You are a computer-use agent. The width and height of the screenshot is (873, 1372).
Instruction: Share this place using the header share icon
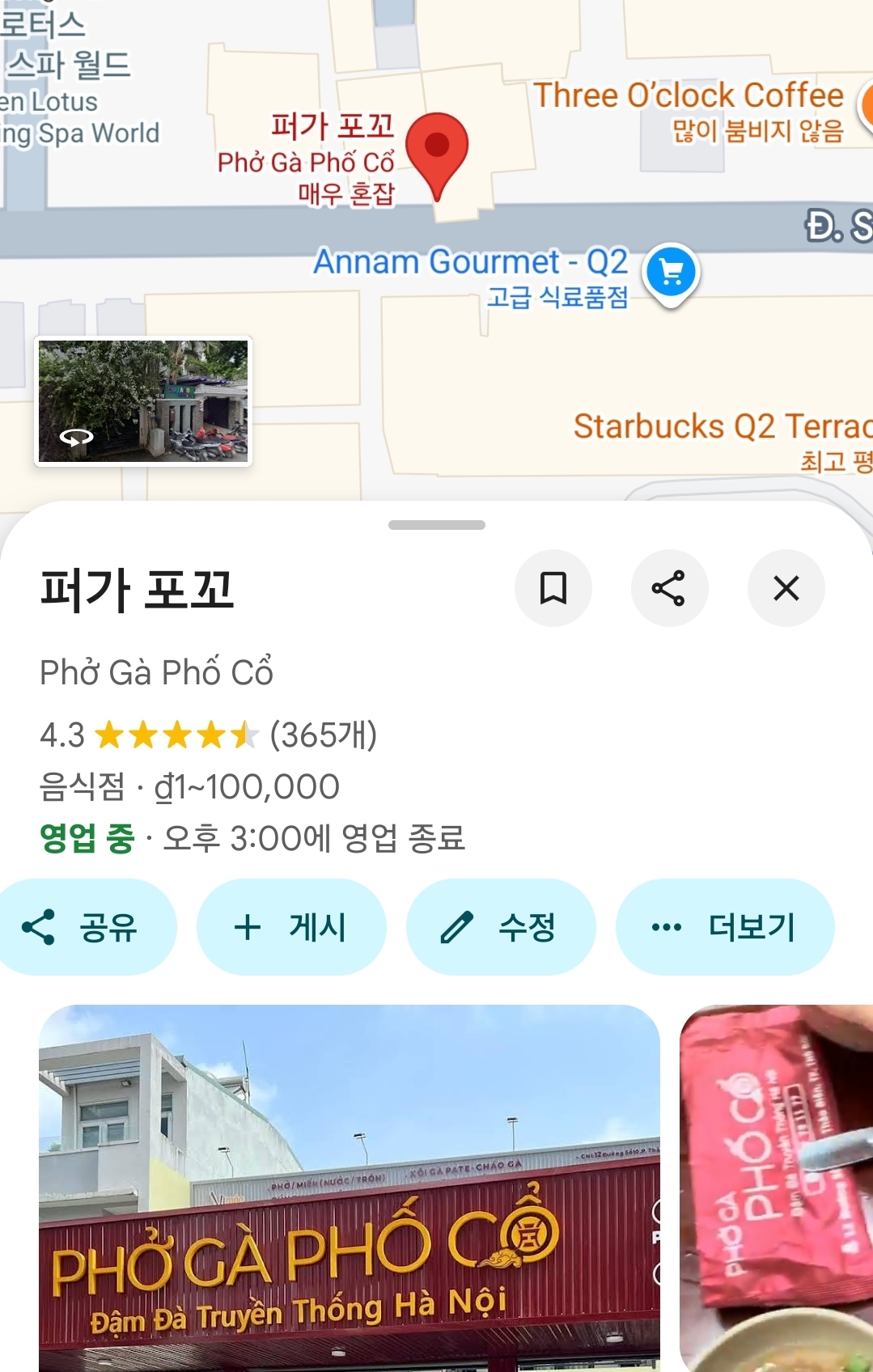[669, 588]
